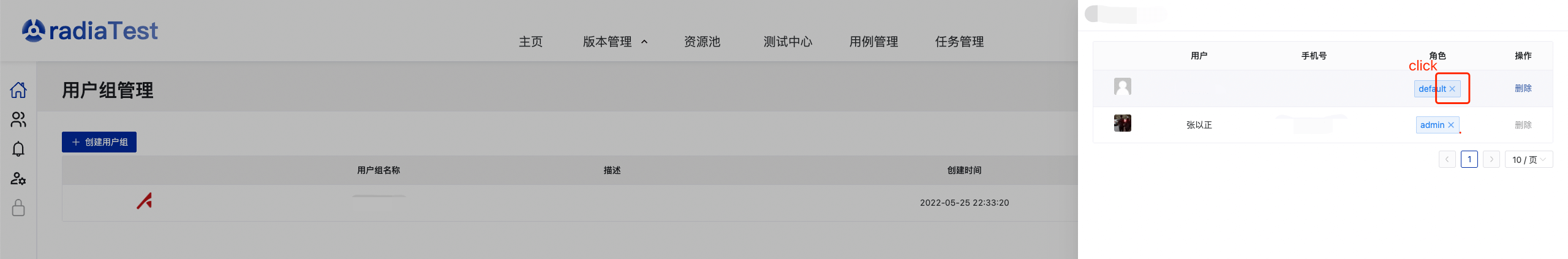Expand the 版本管理 menu
This screenshot has width=1568, height=259.
click(x=615, y=42)
